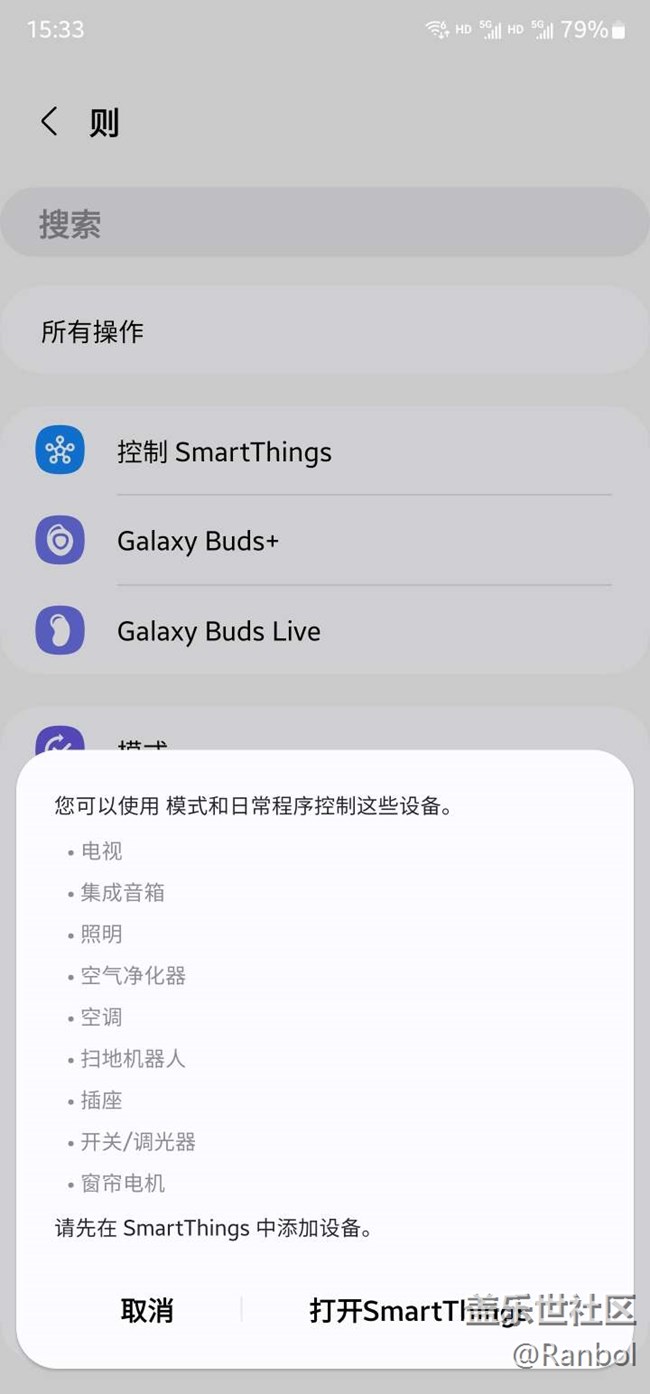Open the 搜索 search field
Viewport: 650px width, 1394px height.
click(x=325, y=223)
